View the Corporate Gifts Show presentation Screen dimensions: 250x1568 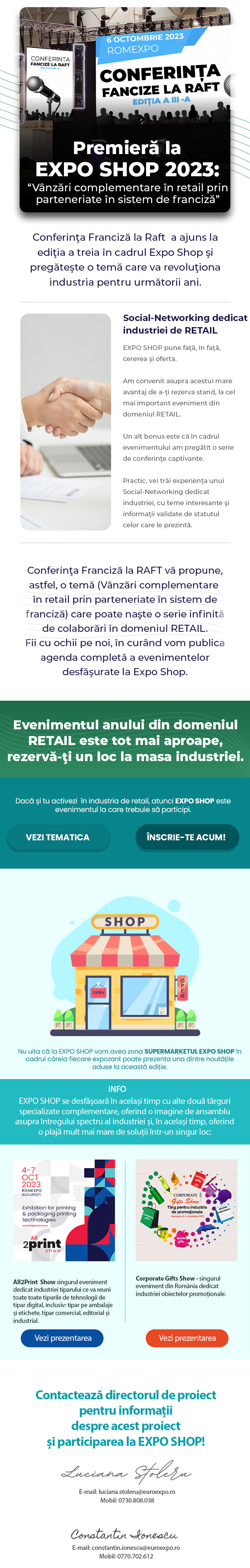[x=187, y=1337]
